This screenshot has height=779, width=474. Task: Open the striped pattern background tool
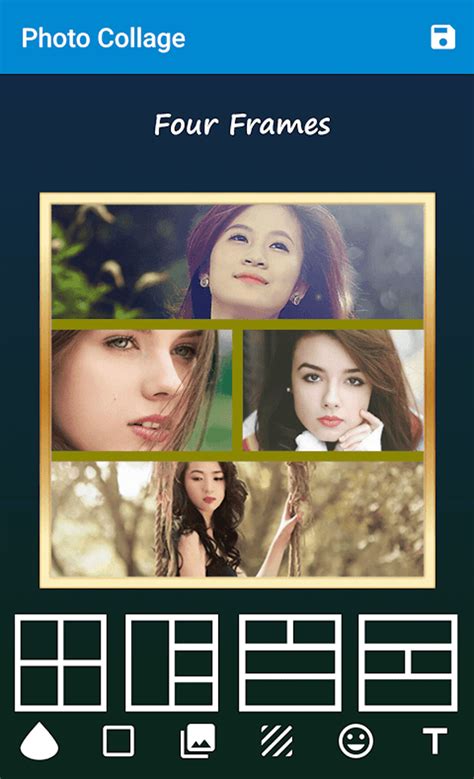(277, 741)
